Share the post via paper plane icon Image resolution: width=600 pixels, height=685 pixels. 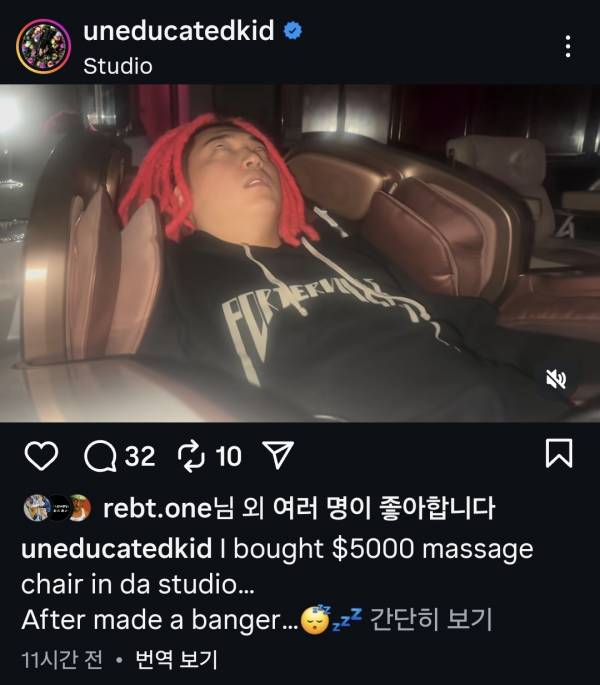(x=276, y=457)
